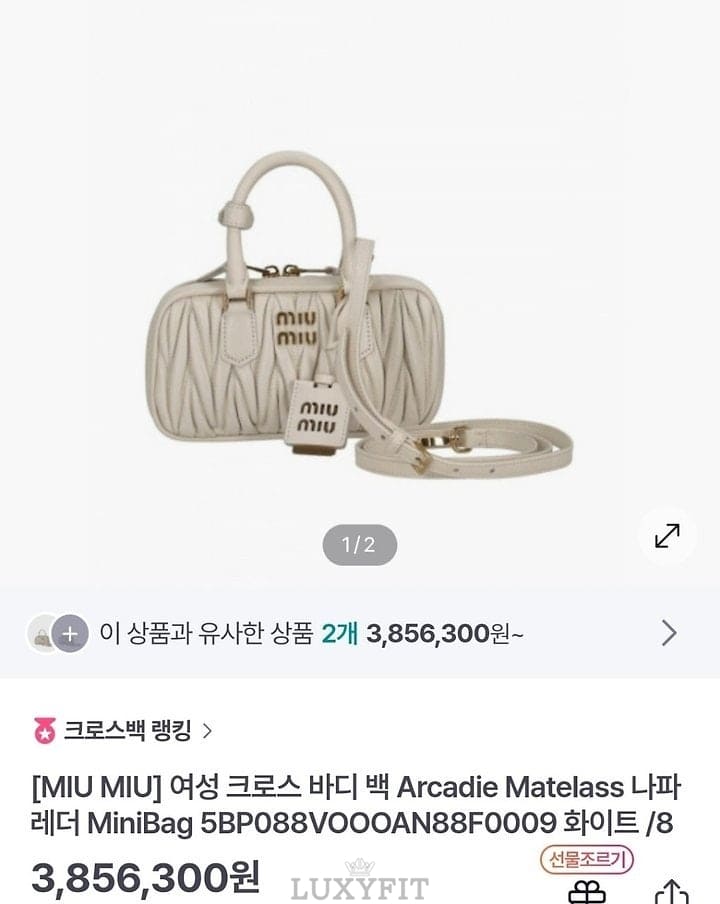
Task: Open the Miu Miu bag product image
Action: 360,330
